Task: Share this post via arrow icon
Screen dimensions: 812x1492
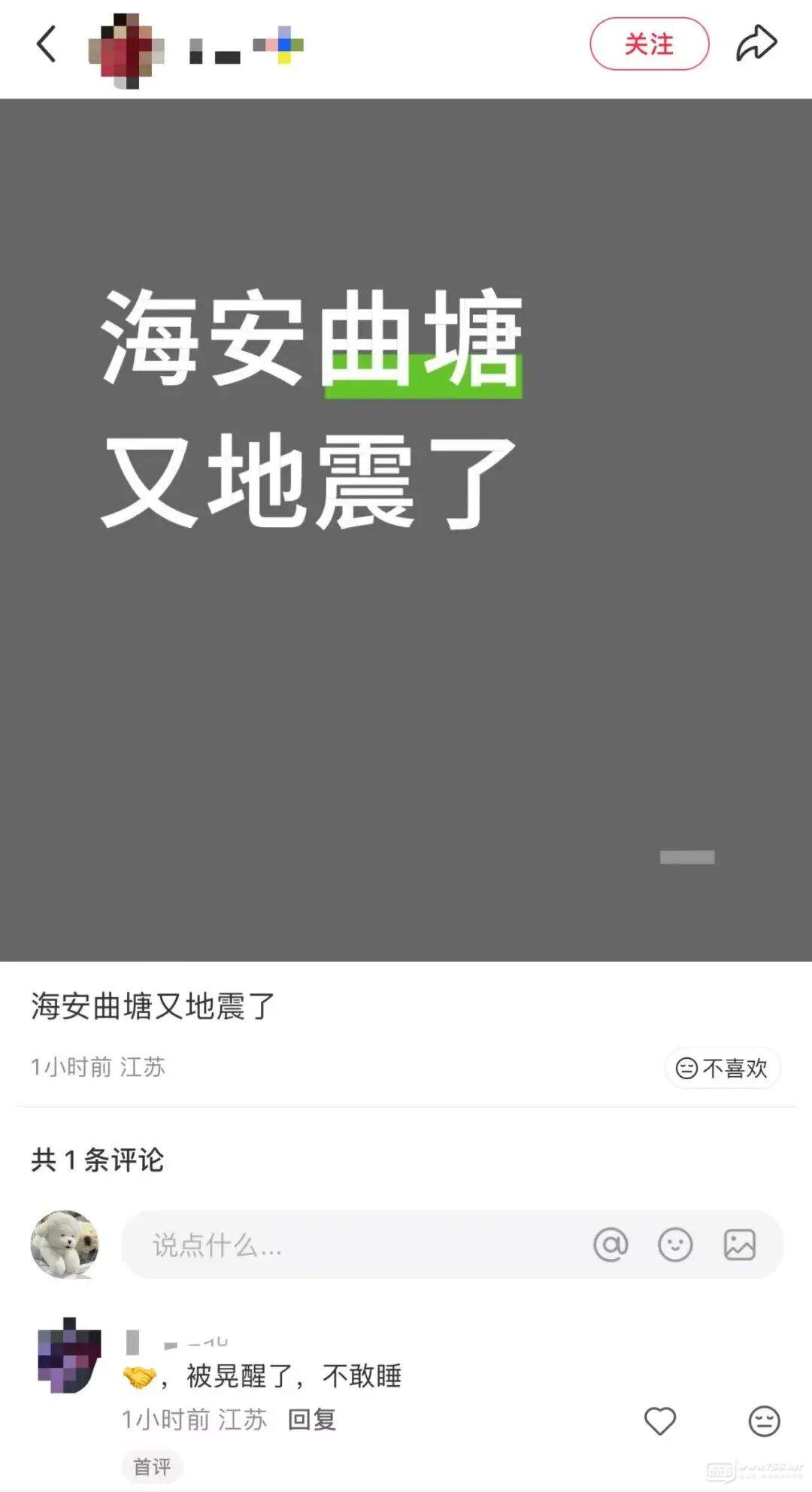Action: [756, 43]
